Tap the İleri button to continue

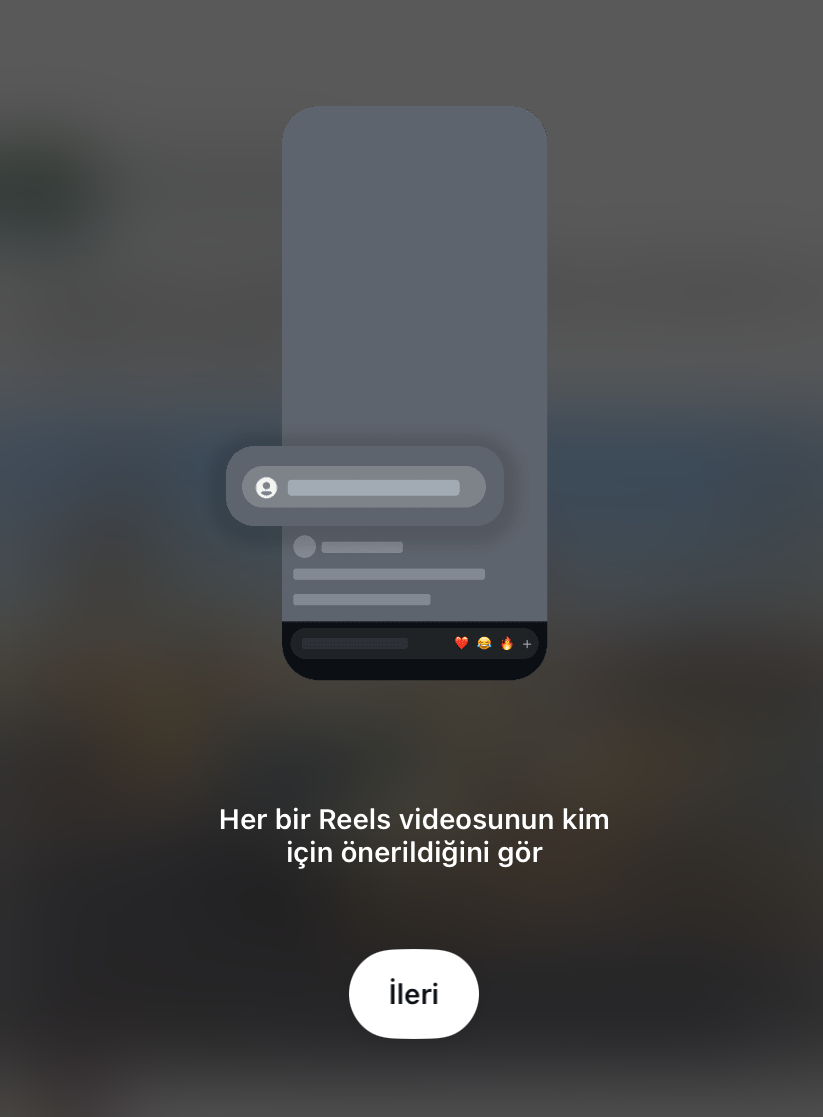pos(413,994)
